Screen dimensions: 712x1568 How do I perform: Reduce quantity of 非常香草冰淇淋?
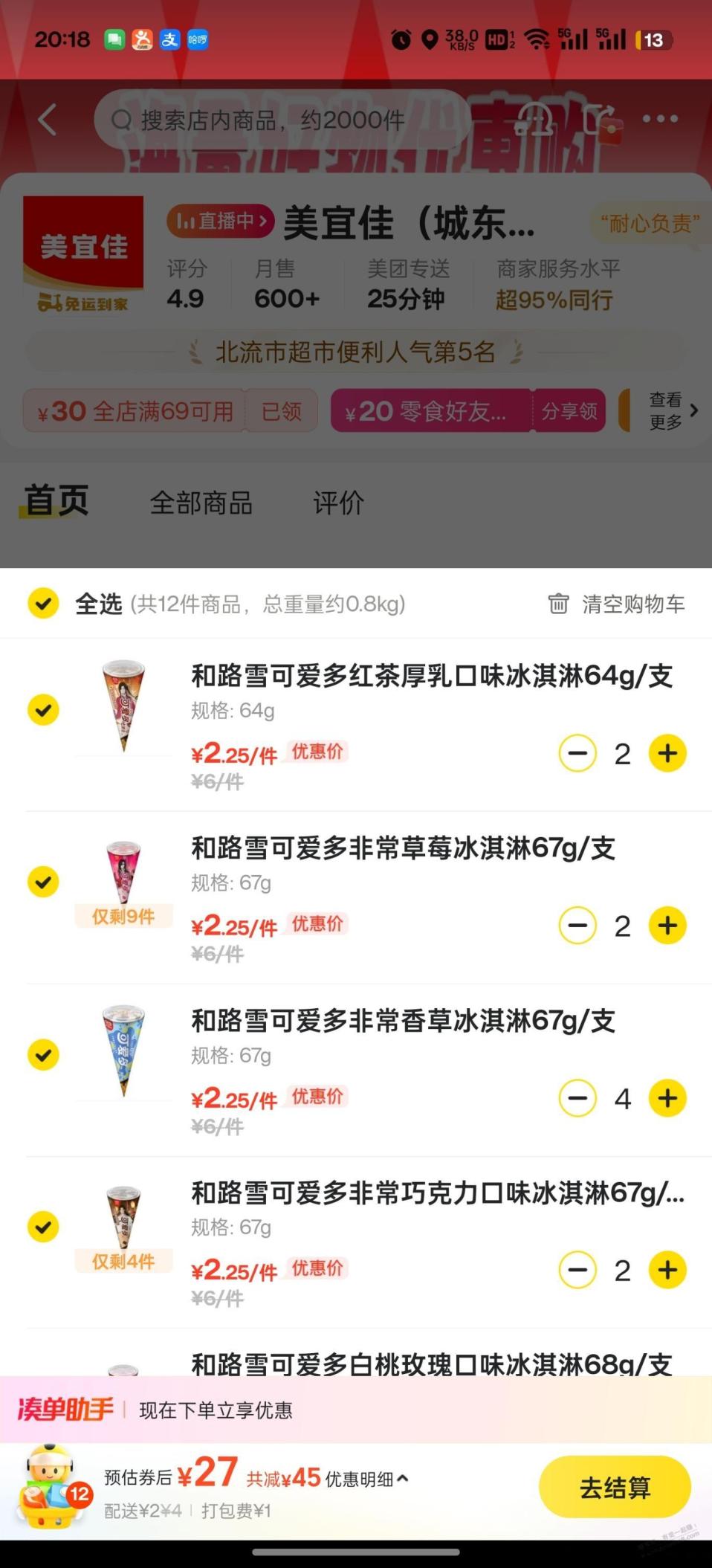(x=577, y=1098)
